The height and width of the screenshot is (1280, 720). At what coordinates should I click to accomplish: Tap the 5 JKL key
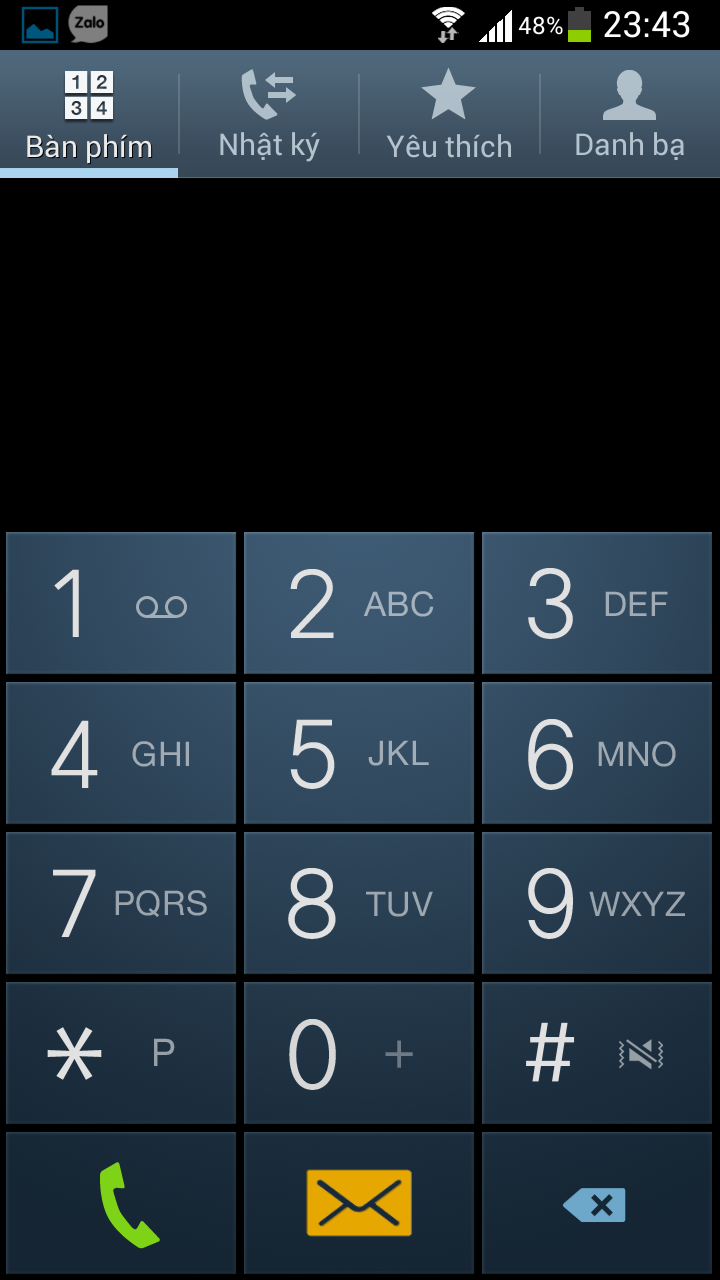pyautogui.click(x=359, y=753)
